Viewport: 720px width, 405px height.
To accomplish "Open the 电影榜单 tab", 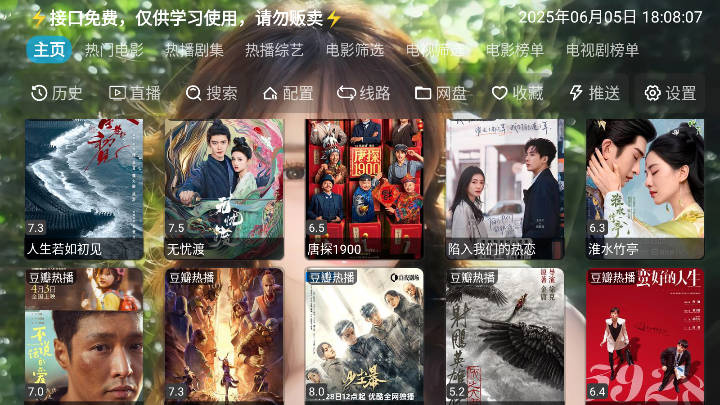I will [x=515, y=50].
